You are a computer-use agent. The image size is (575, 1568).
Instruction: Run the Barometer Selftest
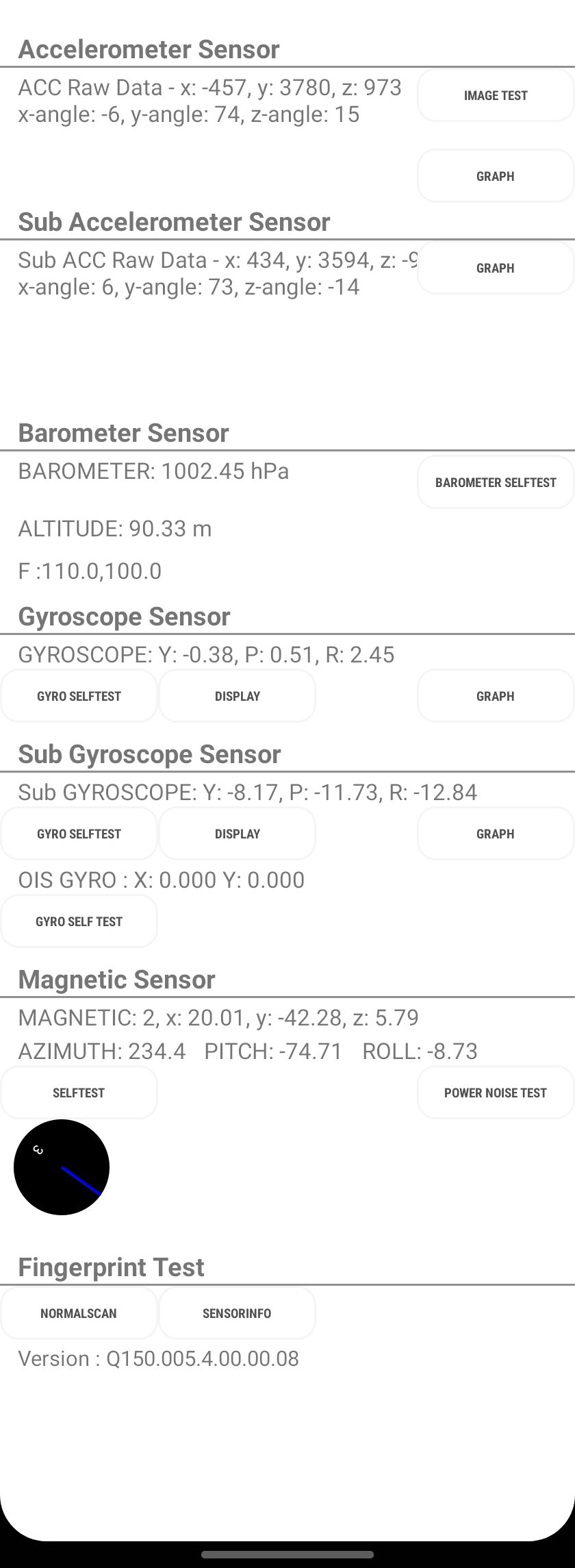[496, 482]
